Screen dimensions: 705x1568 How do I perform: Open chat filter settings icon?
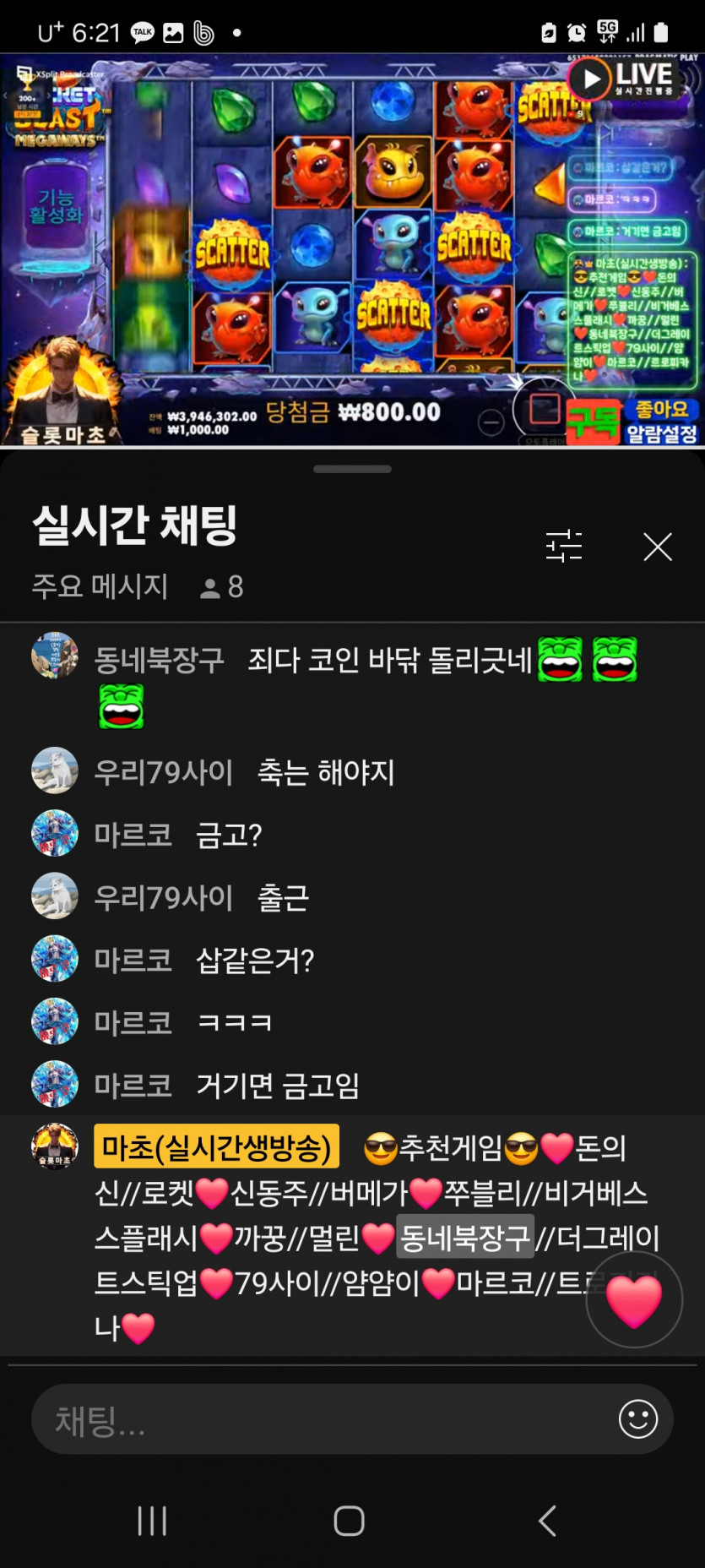pos(564,546)
